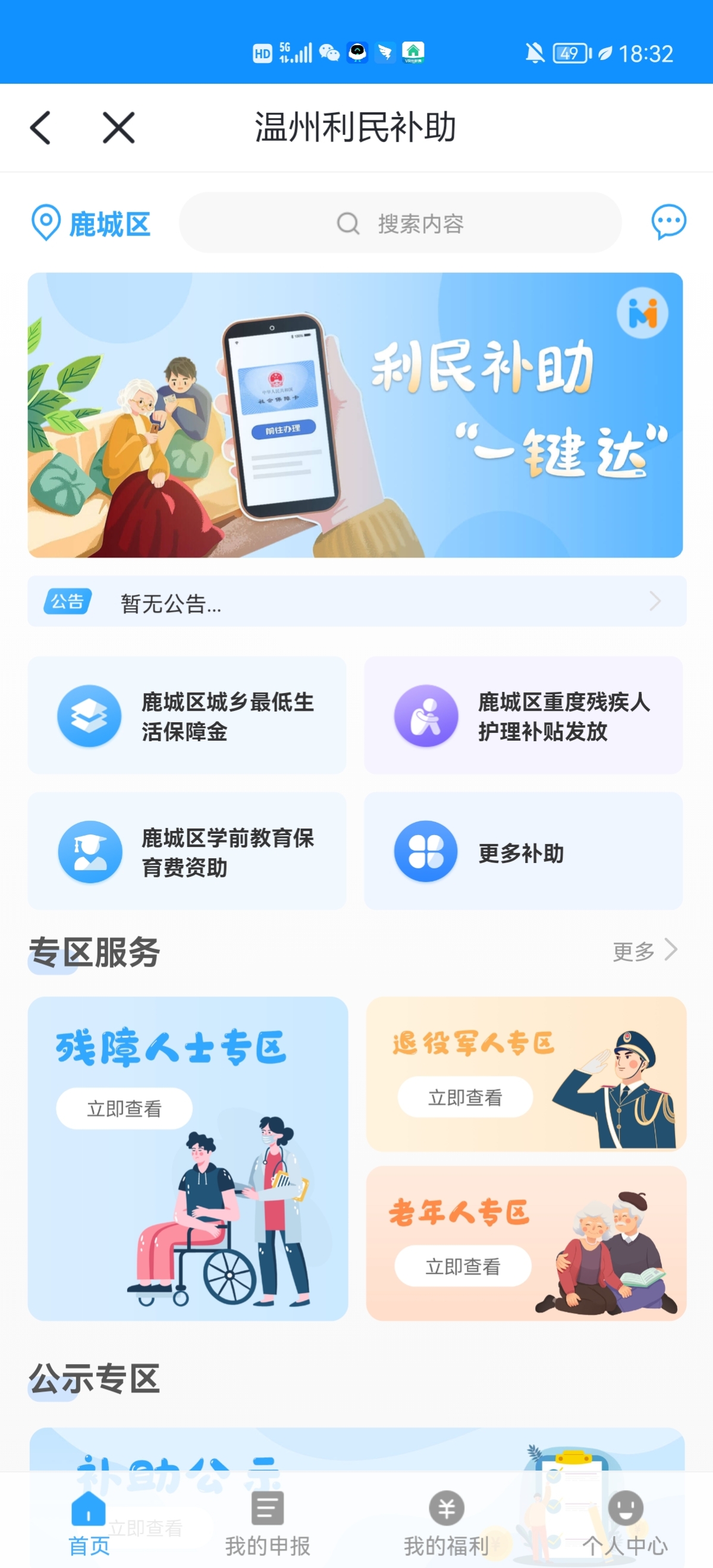Image resolution: width=713 pixels, height=1568 pixels.
Task: Open the 利民补助一键达 banner
Action: tap(355, 415)
